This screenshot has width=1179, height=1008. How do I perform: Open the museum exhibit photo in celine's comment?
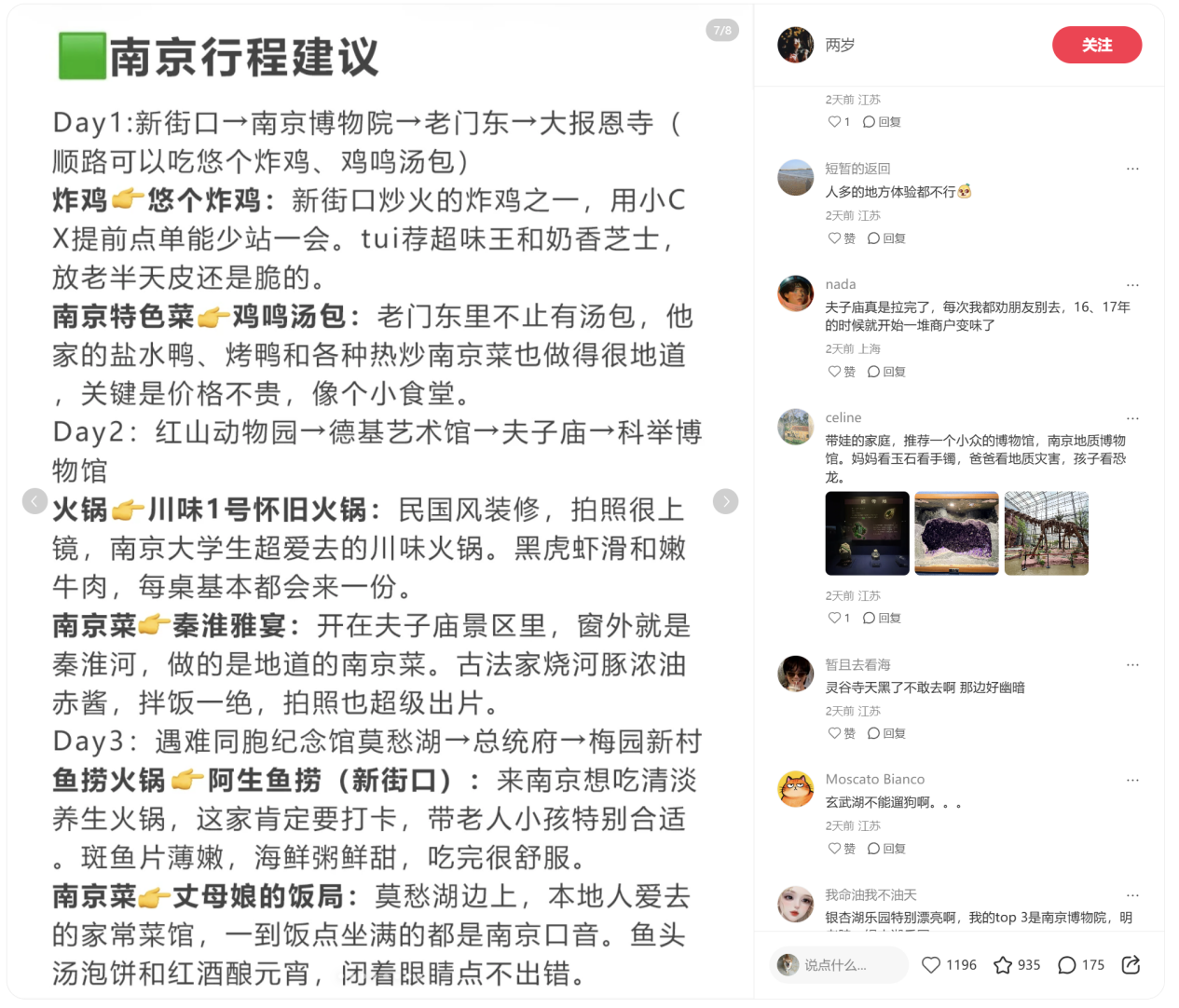867,533
